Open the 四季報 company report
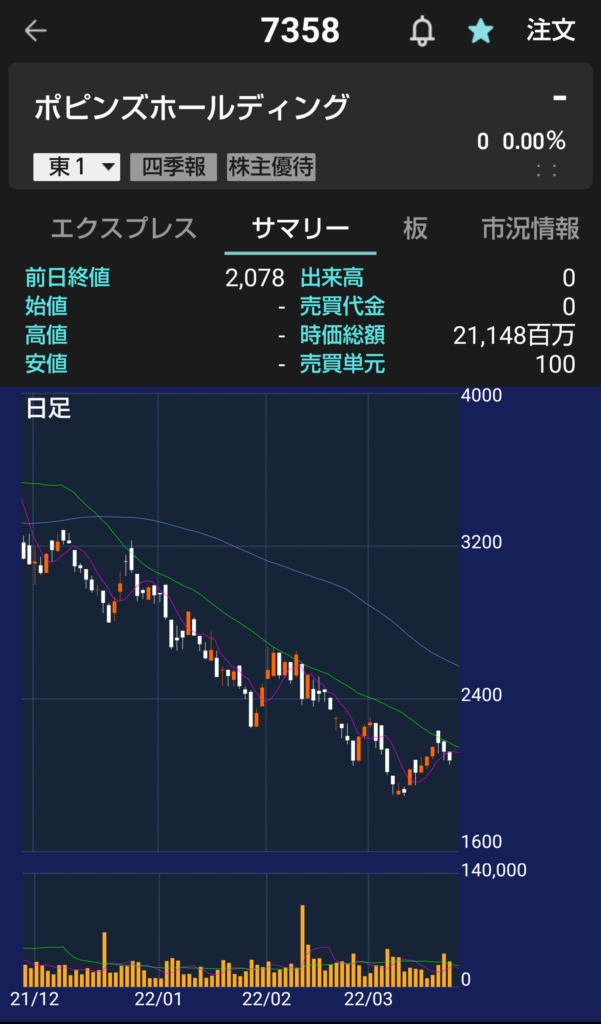601x1024 pixels. point(174,167)
